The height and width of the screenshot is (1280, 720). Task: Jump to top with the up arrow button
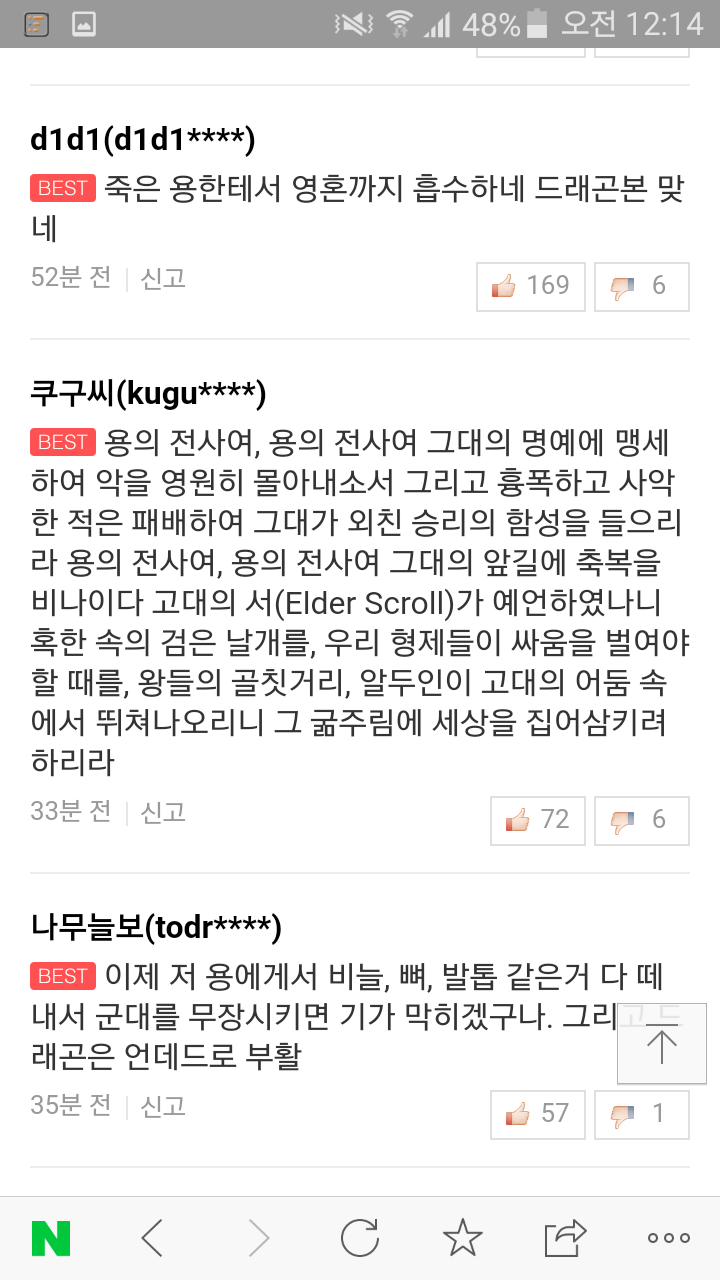(x=661, y=1048)
